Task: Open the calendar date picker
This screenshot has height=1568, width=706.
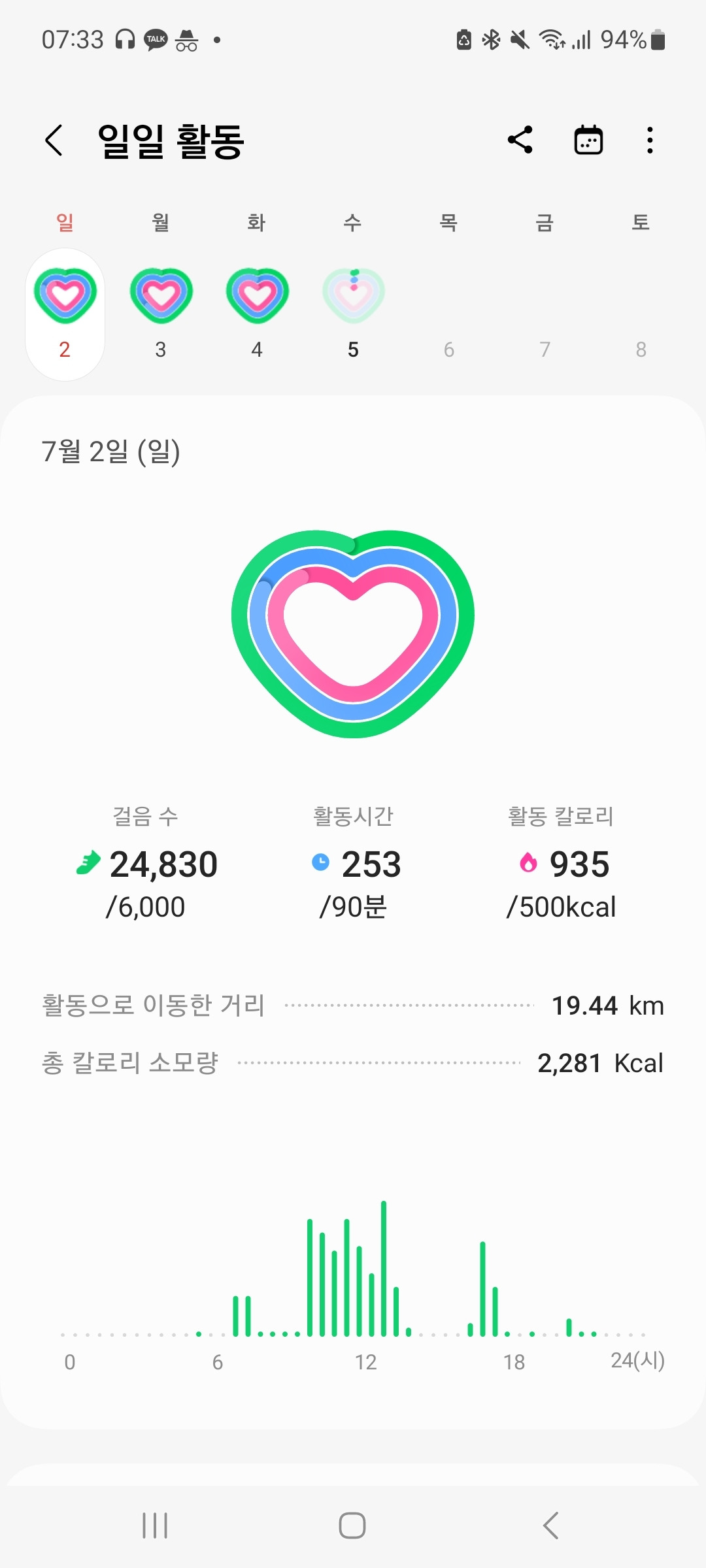Action: tap(588, 140)
